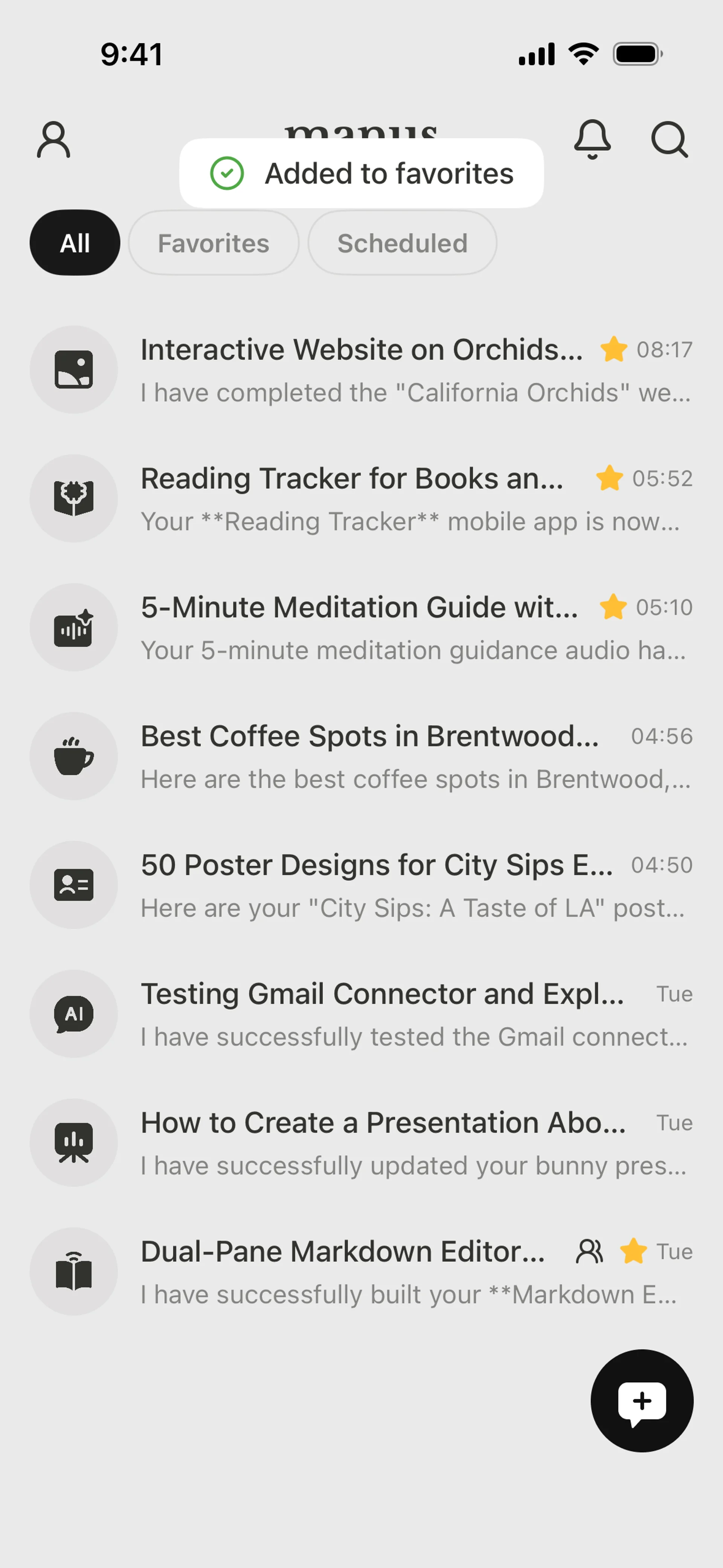Open search

coord(669,139)
